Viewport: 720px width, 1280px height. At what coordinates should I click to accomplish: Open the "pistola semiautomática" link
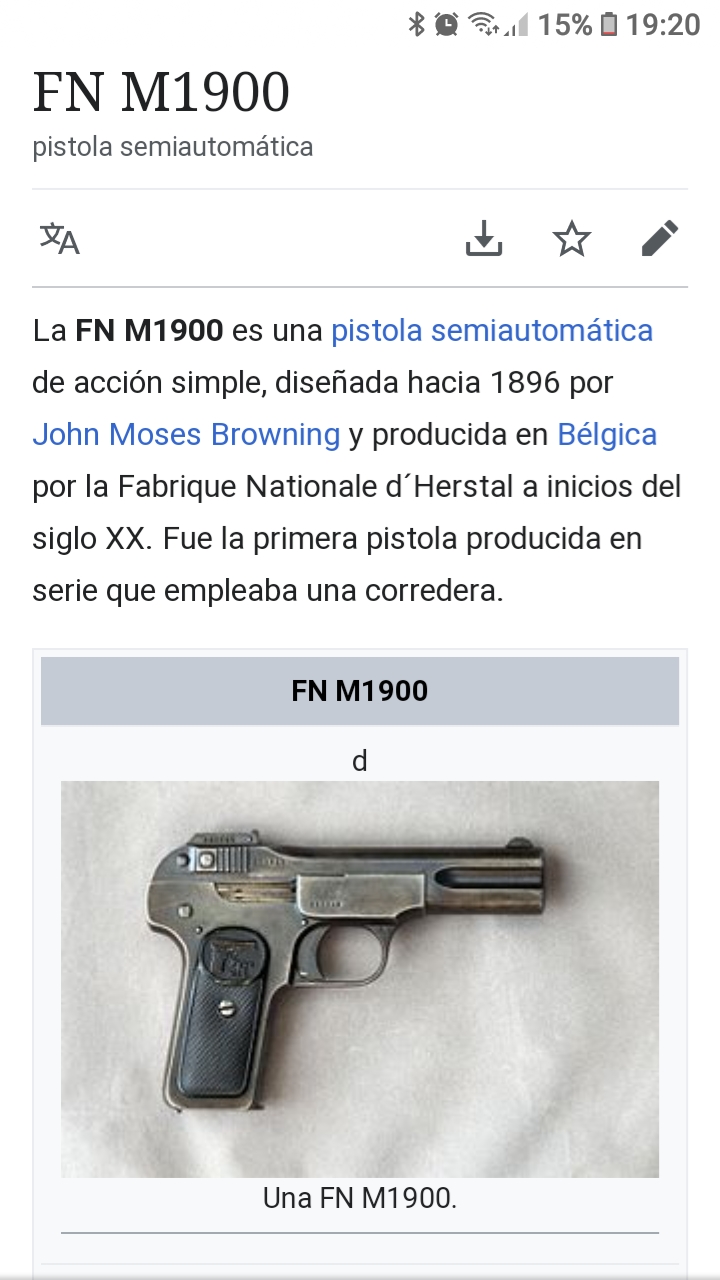pyautogui.click(x=492, y=330)
